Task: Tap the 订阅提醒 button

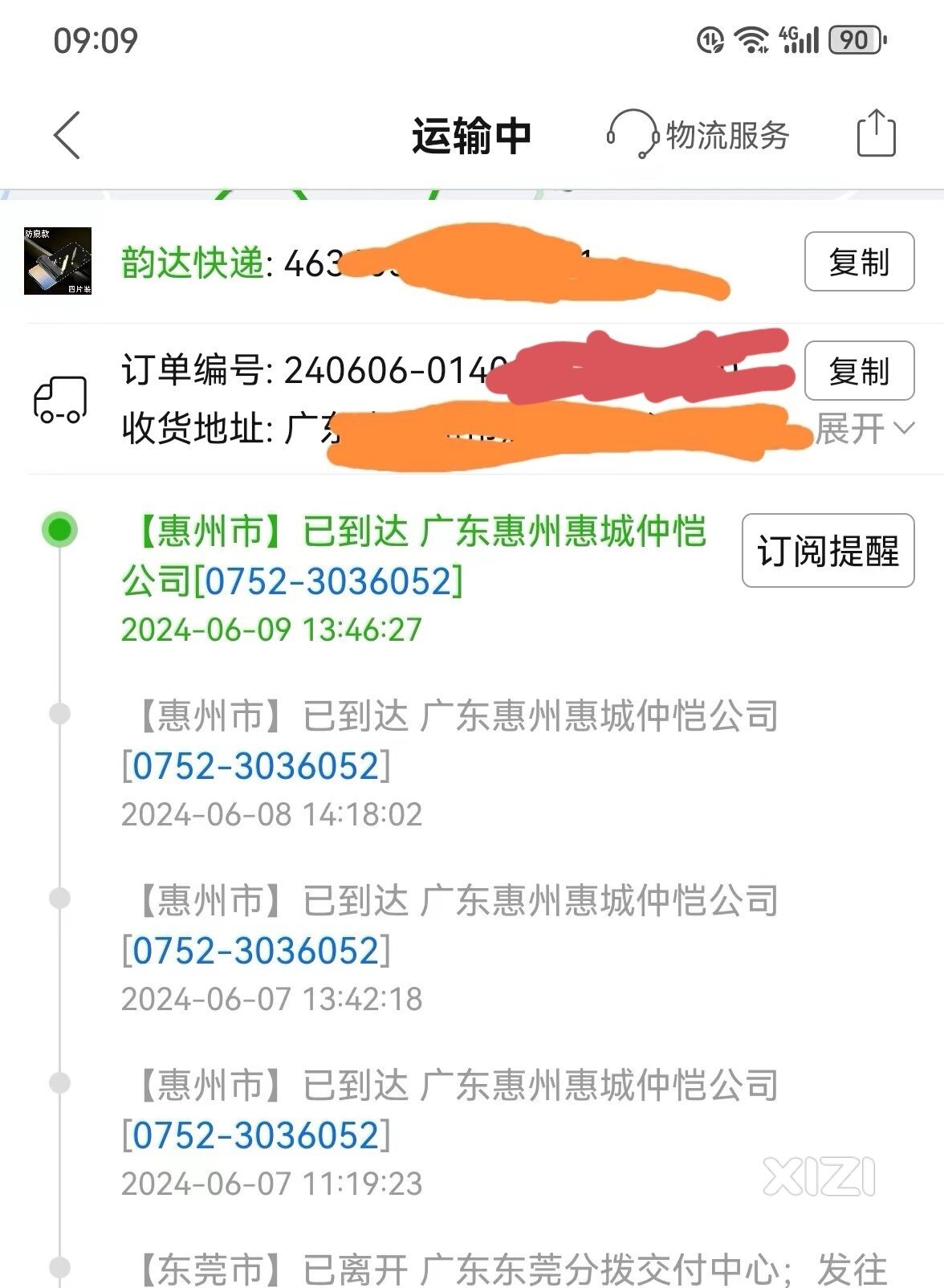Action: [828, 551]
